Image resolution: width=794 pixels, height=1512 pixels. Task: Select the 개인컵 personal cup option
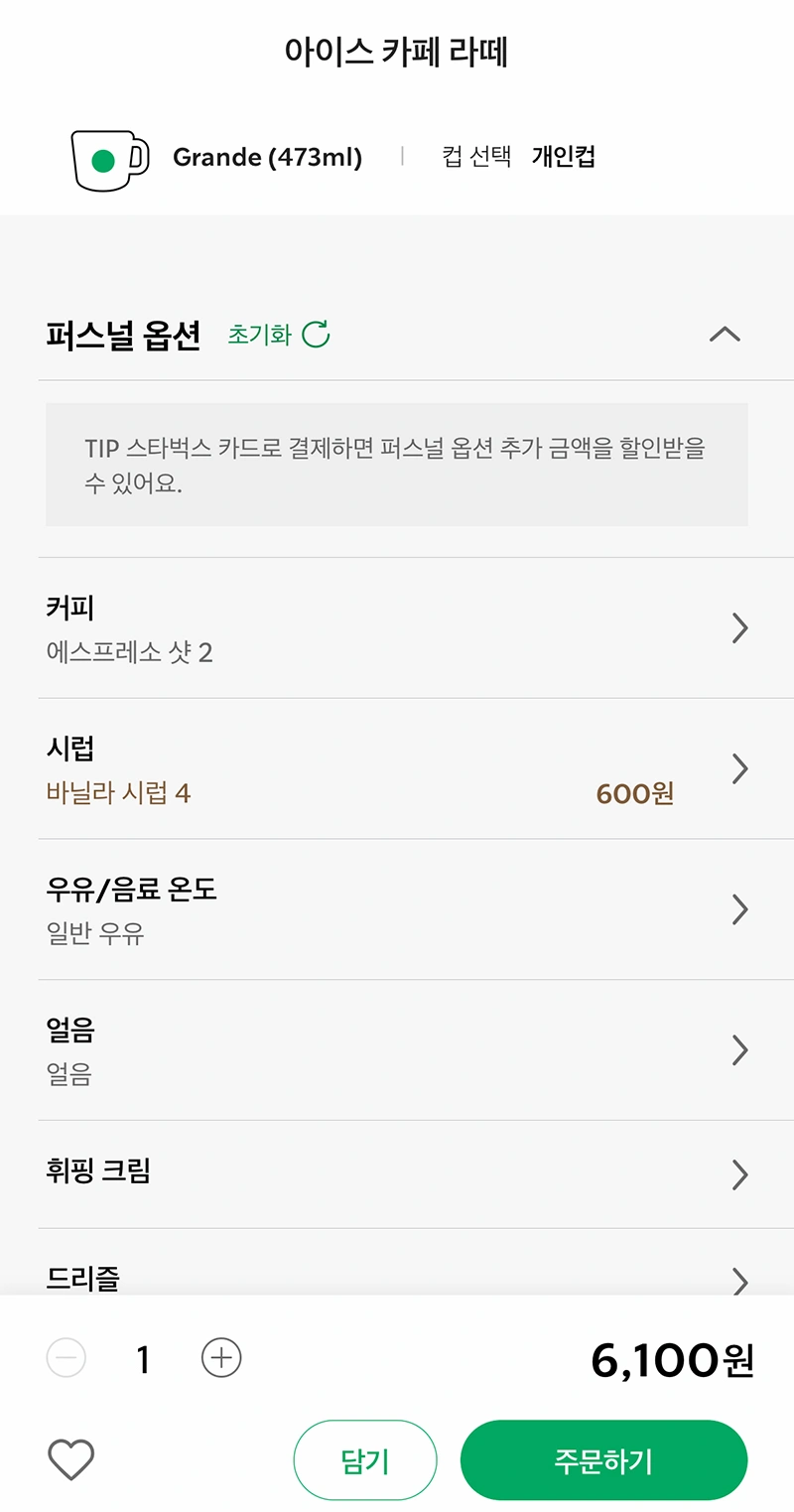click(563, 157)
